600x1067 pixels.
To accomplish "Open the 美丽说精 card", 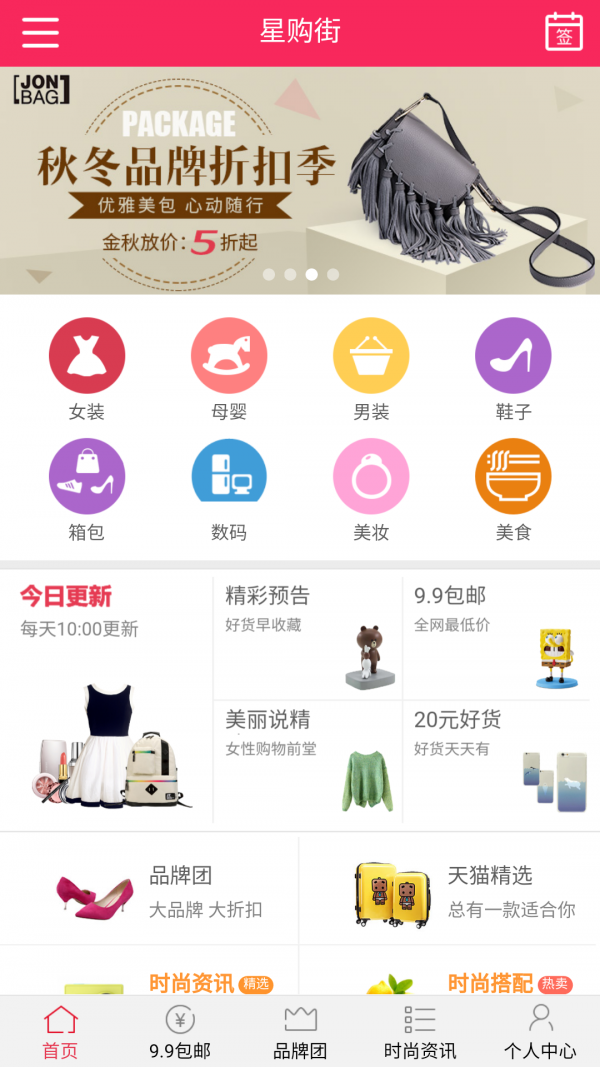I will coord(307,761).
